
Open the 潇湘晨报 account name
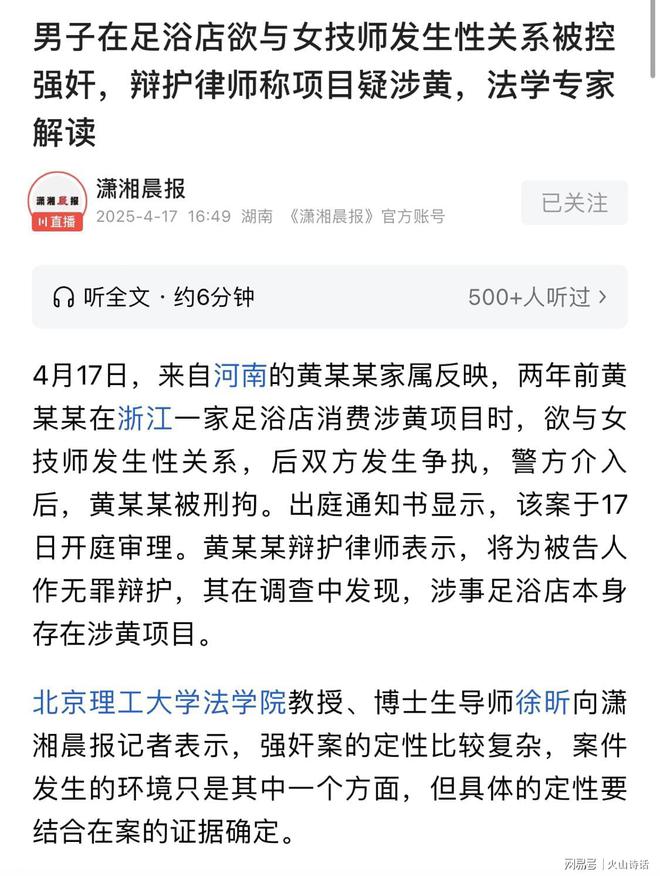coord(141,188)
